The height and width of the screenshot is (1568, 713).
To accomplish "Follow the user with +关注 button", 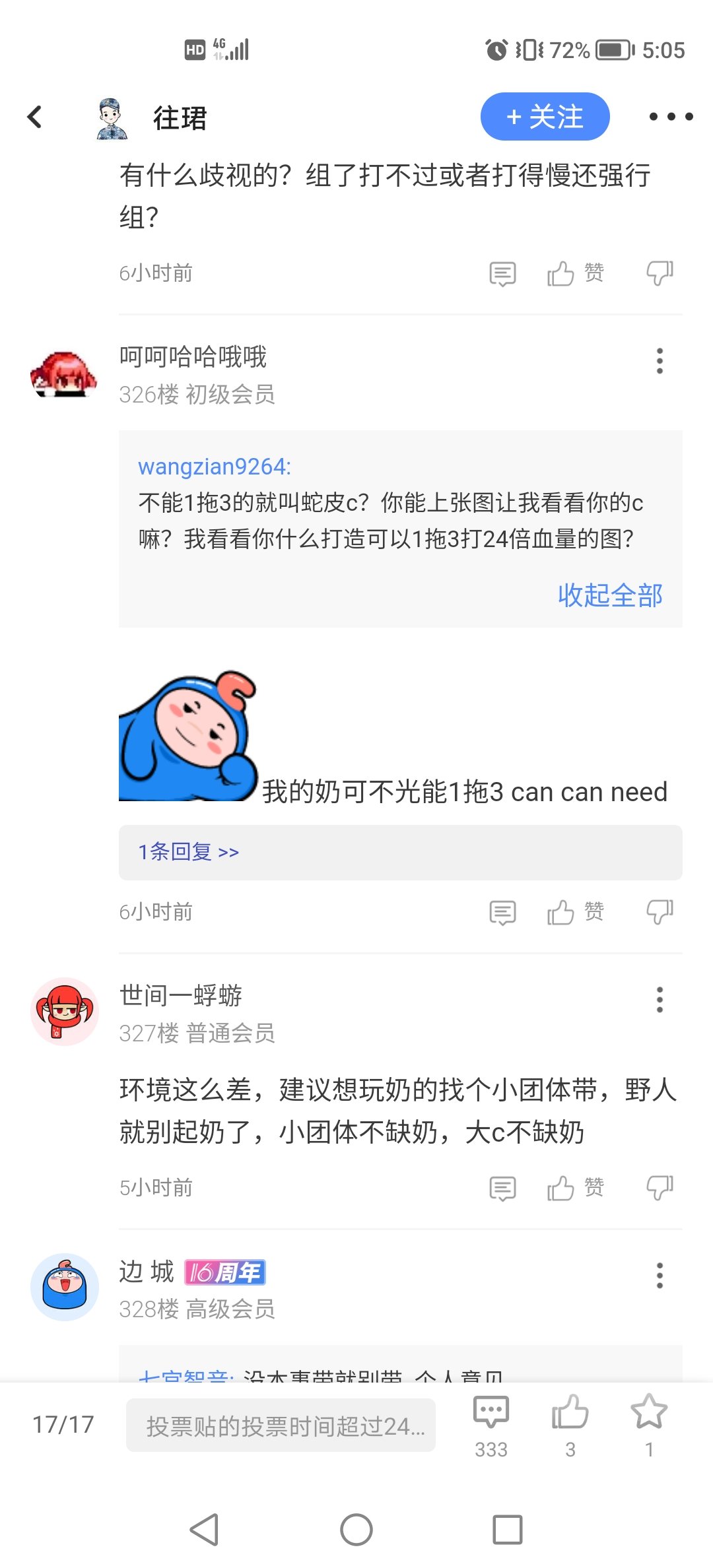I will (x=545, y=117).
